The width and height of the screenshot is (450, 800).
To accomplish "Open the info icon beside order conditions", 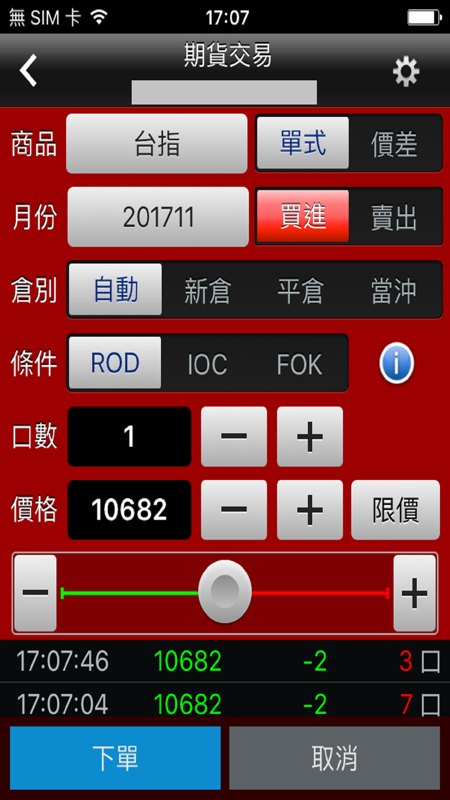I will pyautogui.click(x=396, y=363).
